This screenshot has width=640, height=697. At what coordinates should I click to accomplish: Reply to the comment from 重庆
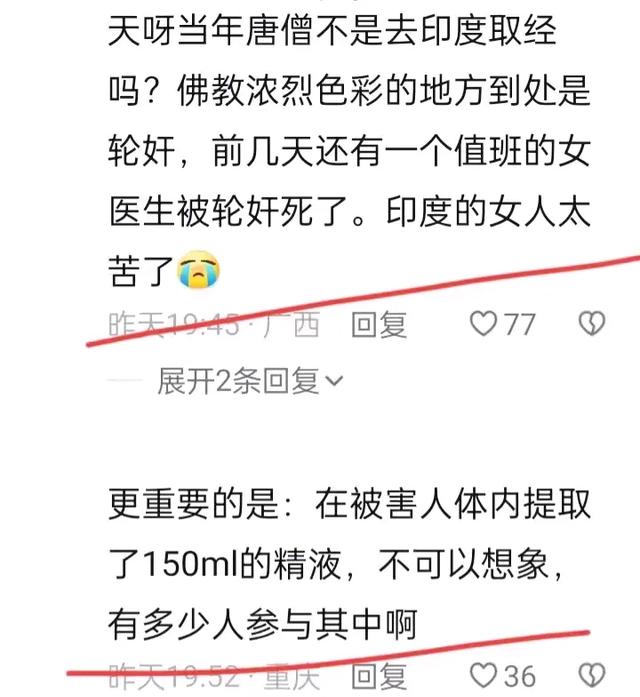[380, 676]
